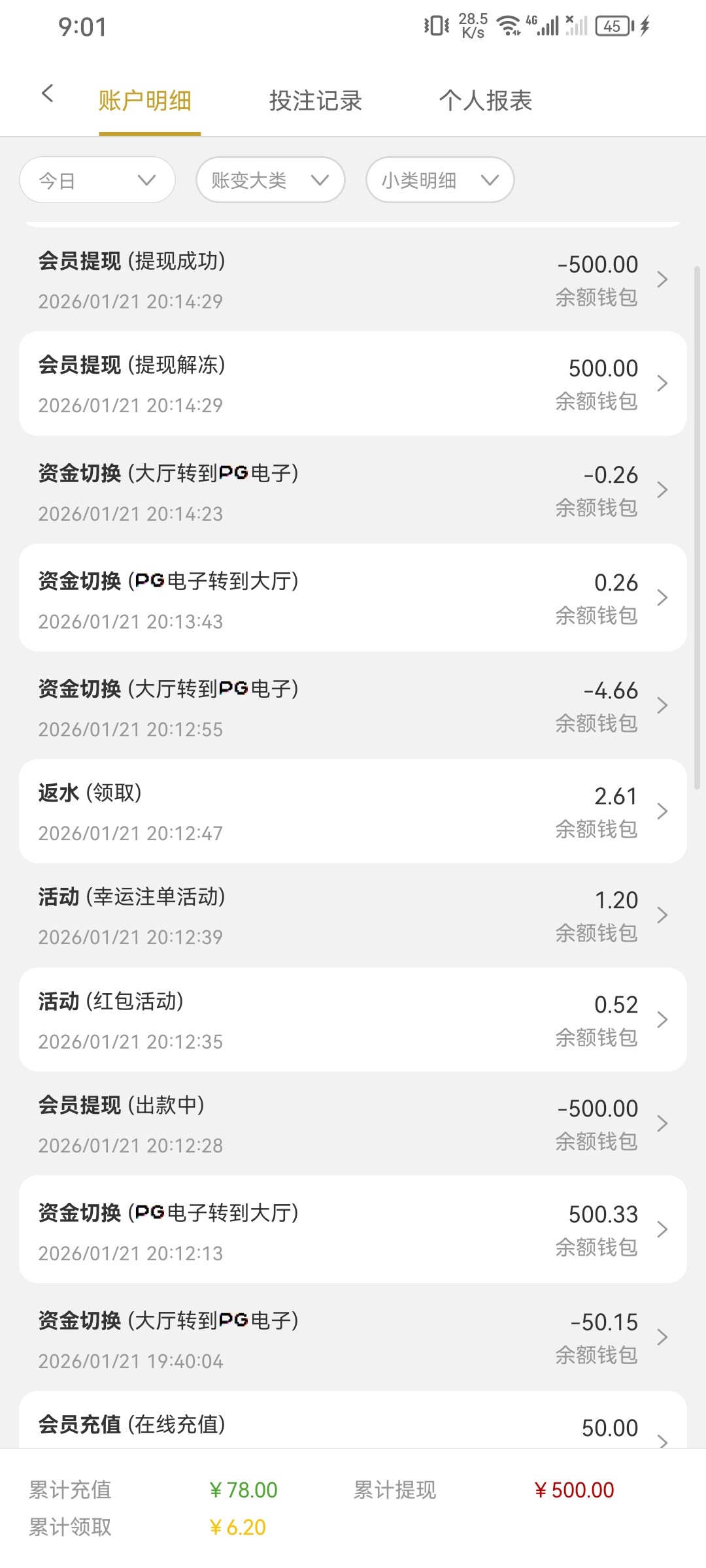706x1568 pixels.
Task: Tap the battery indicator in status bar
Action: pos(612,26)
